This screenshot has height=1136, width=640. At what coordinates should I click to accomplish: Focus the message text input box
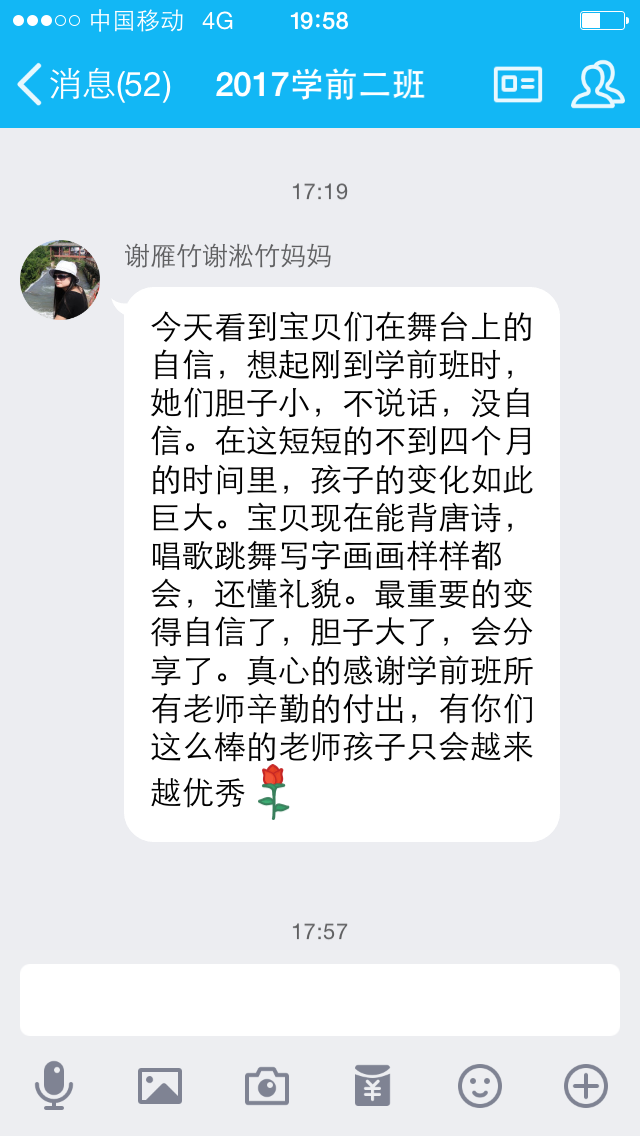[x=320, y=1000]
